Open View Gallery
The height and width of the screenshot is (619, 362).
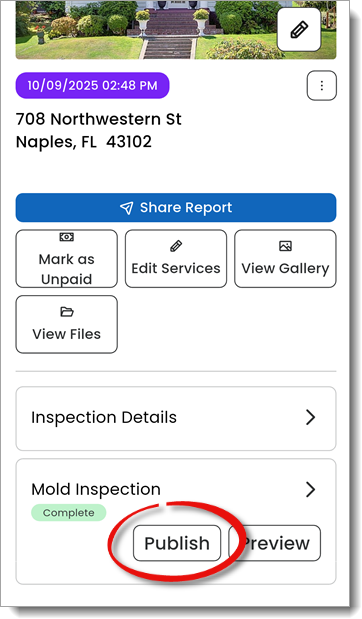pos(285,259)
